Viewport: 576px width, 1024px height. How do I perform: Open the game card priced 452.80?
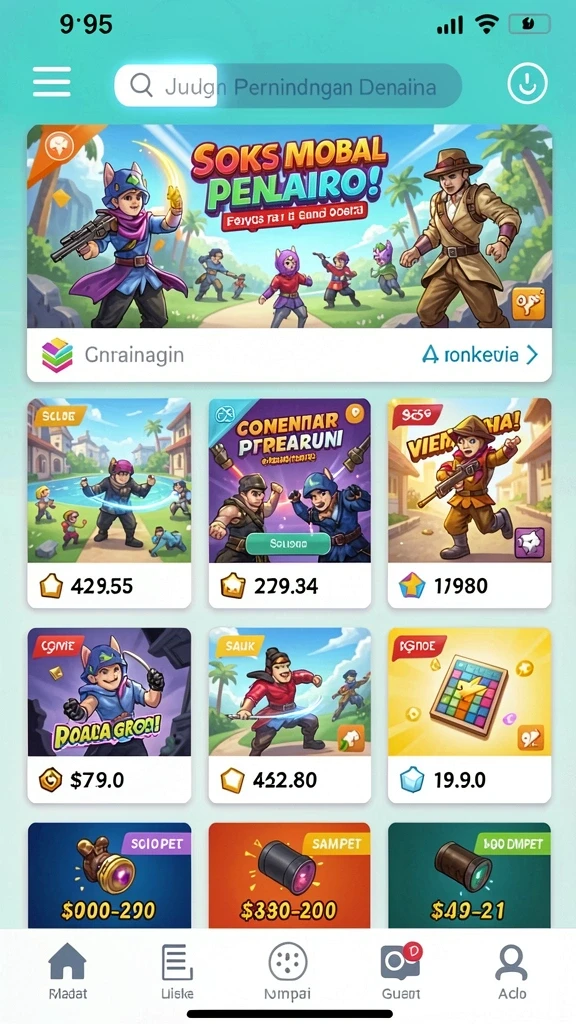pyautogui.click(x=289, y=715)
